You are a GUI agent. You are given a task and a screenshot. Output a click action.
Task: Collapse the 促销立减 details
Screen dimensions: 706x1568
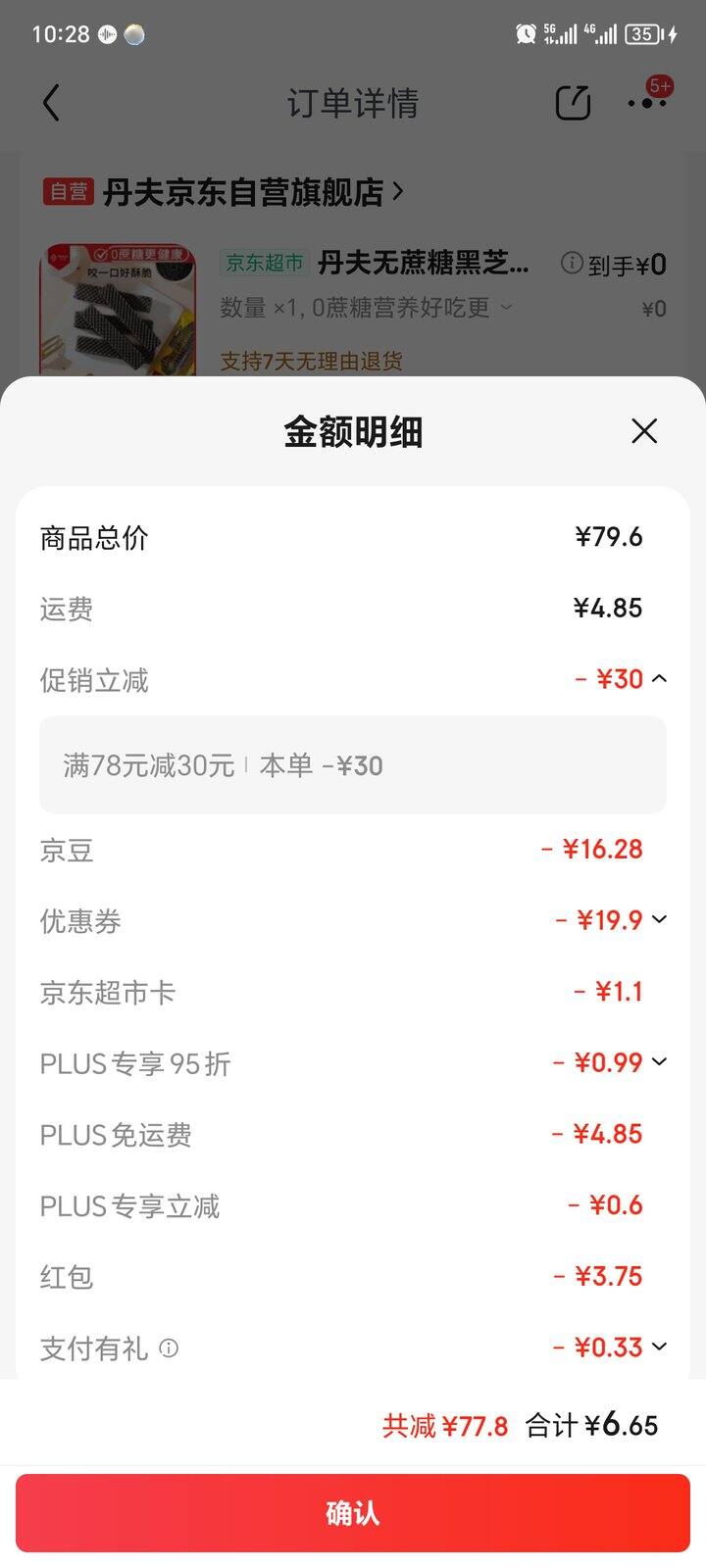660,678
